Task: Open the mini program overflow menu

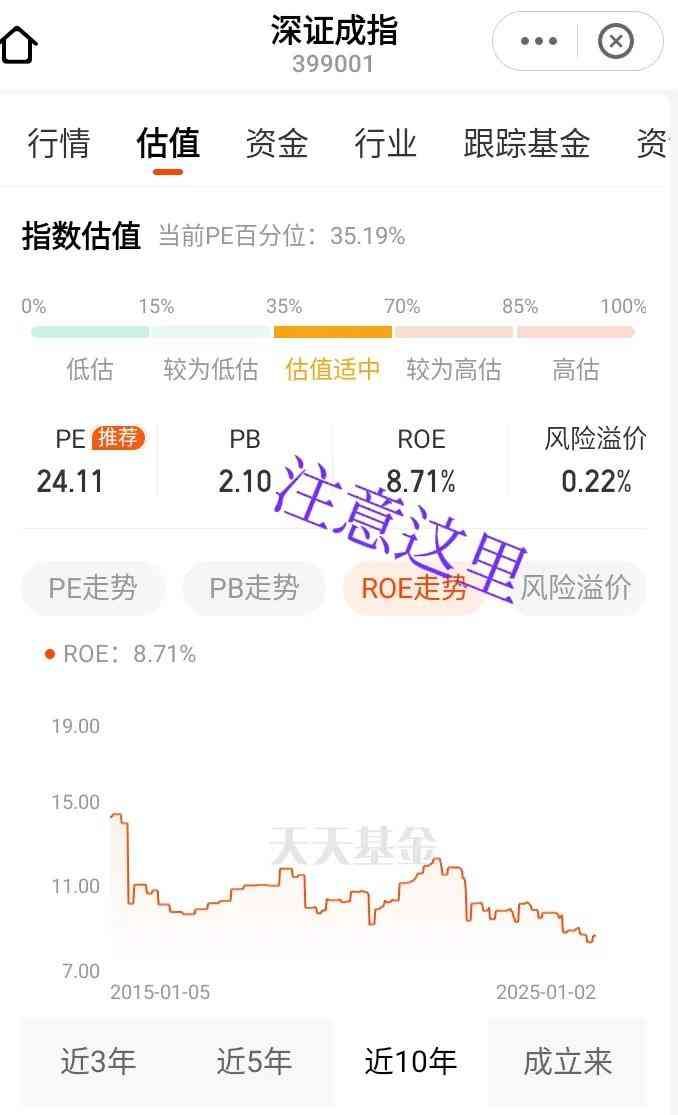Action: pyautogui.click(x=539, y=42)
